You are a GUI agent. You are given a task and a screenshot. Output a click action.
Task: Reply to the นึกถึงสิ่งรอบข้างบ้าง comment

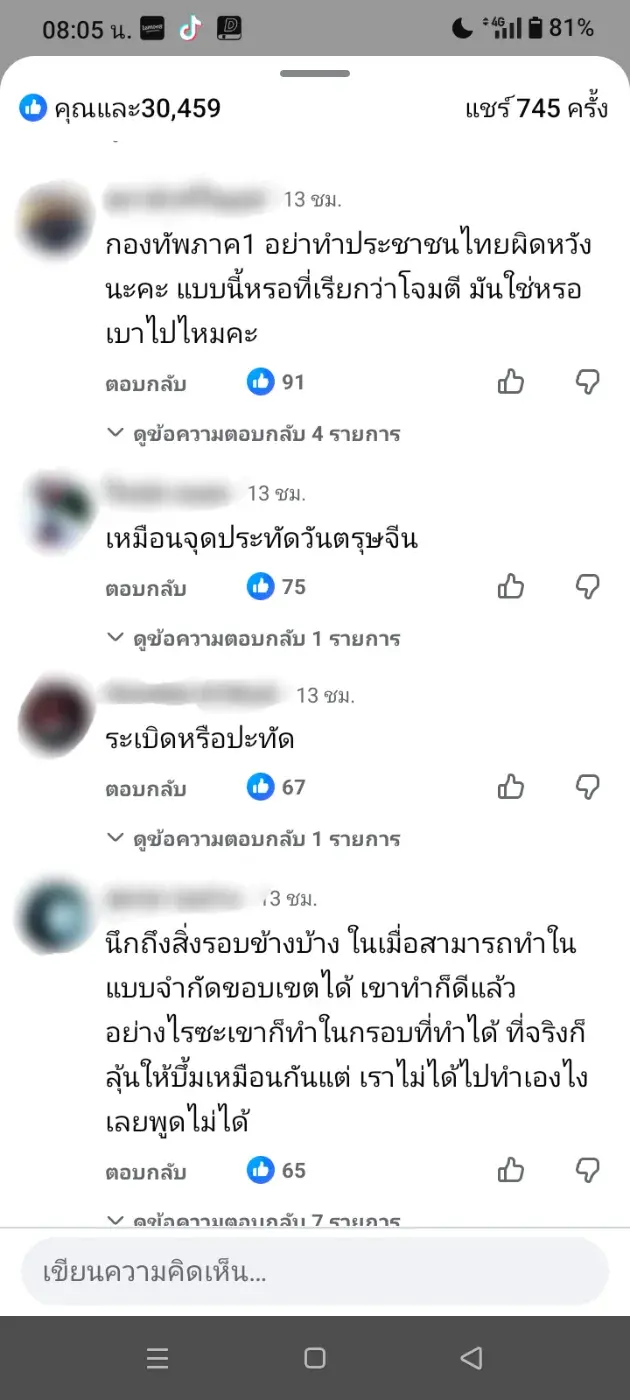(x=146, y=1172)
